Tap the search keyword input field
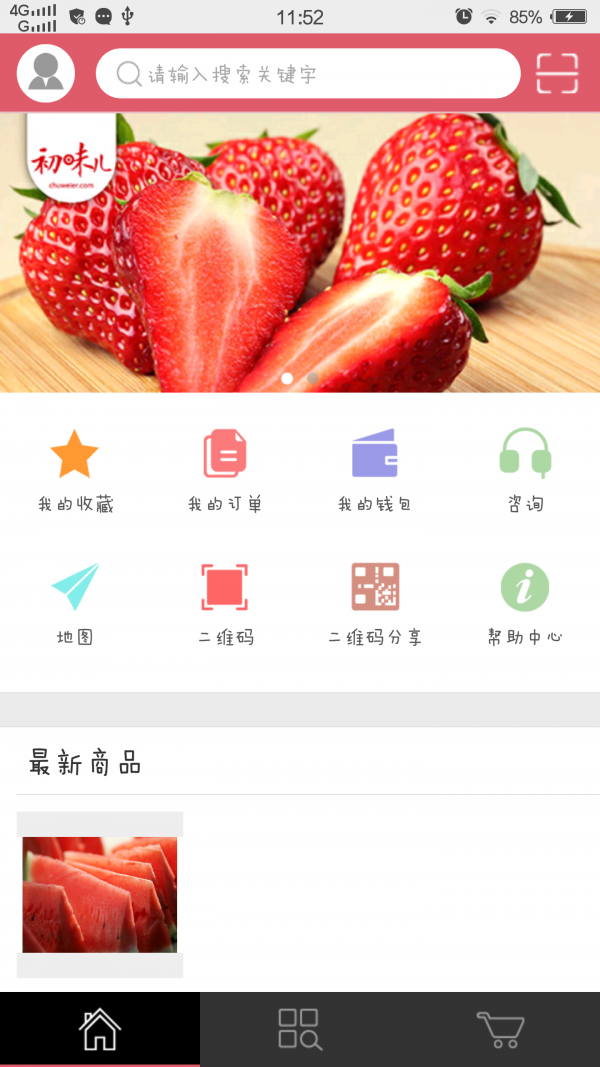Image resolution: width=600 pixels, height=1067 pixels. (x=308, y=74)
